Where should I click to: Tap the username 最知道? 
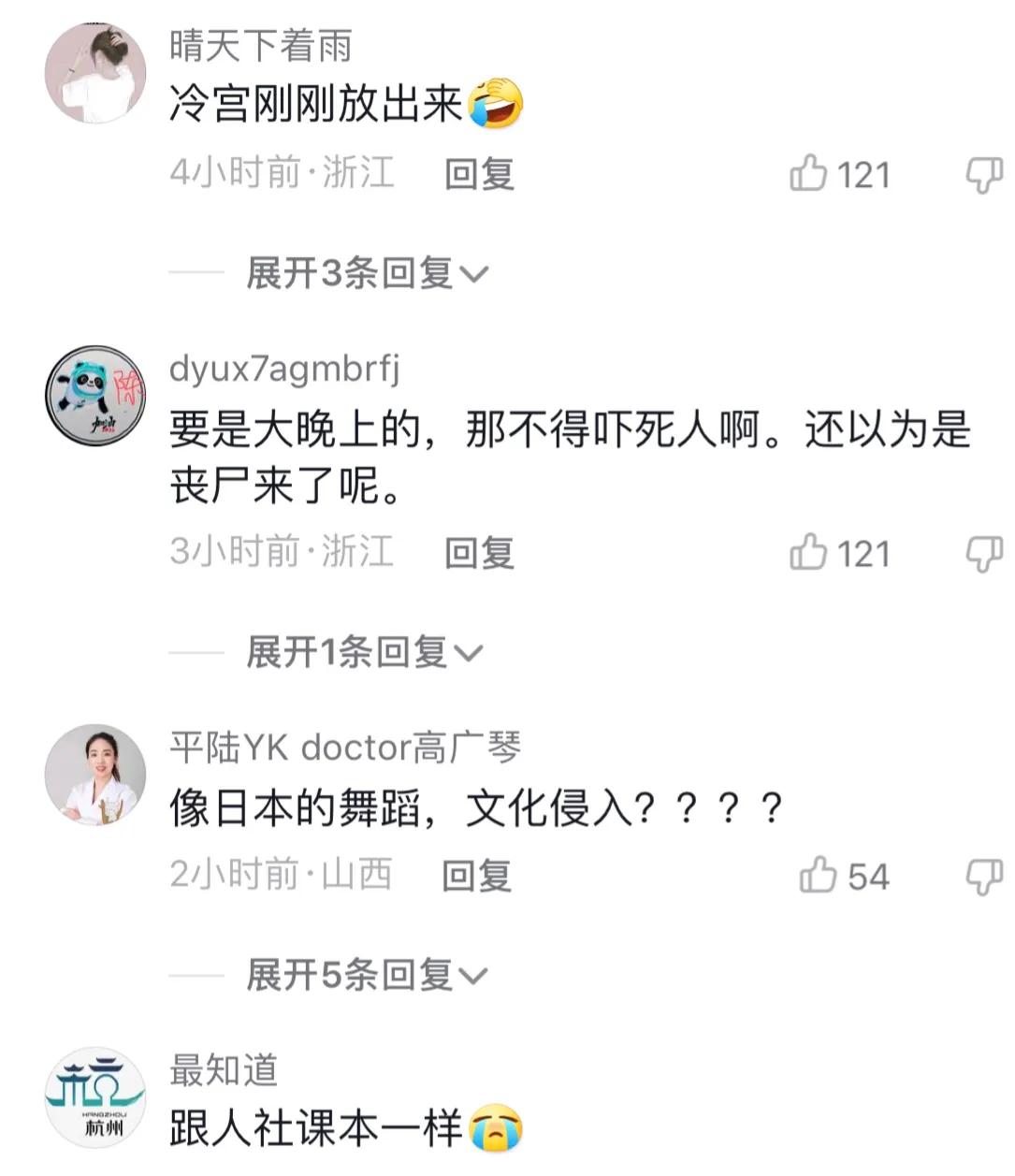pos(224,1069)
